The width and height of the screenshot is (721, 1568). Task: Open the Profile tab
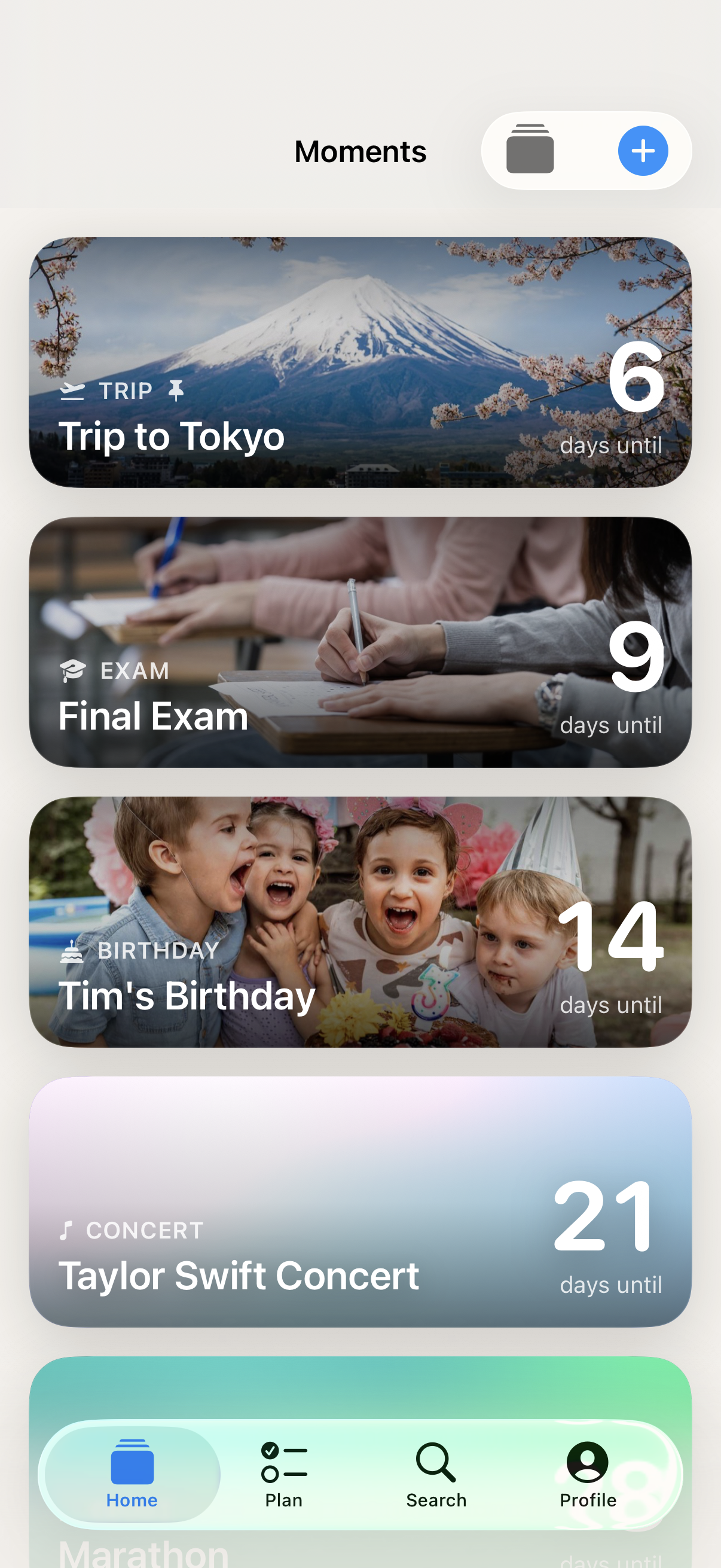(587, 1474)
